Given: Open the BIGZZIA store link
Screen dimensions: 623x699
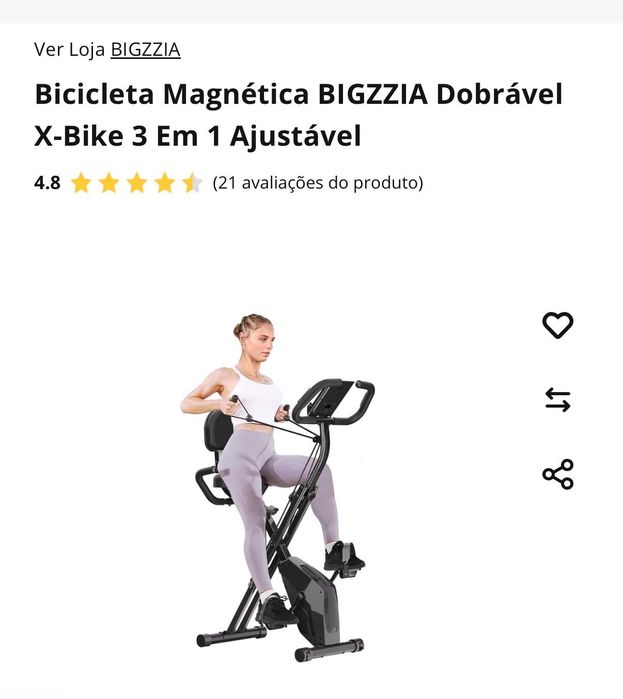Looking at the screenshot, I should (x=145, y=50).
